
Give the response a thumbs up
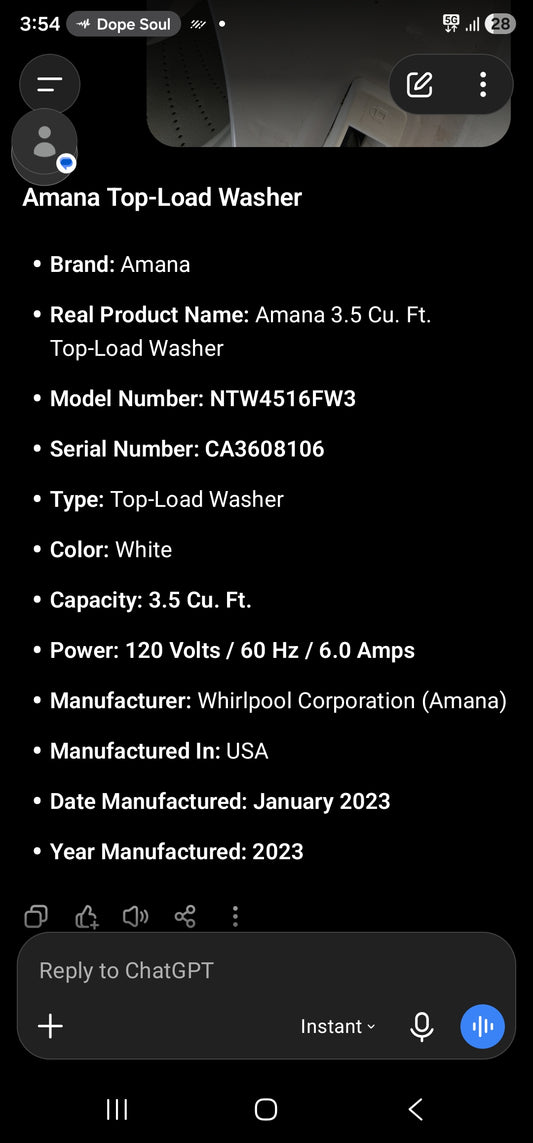pos(87,916)
